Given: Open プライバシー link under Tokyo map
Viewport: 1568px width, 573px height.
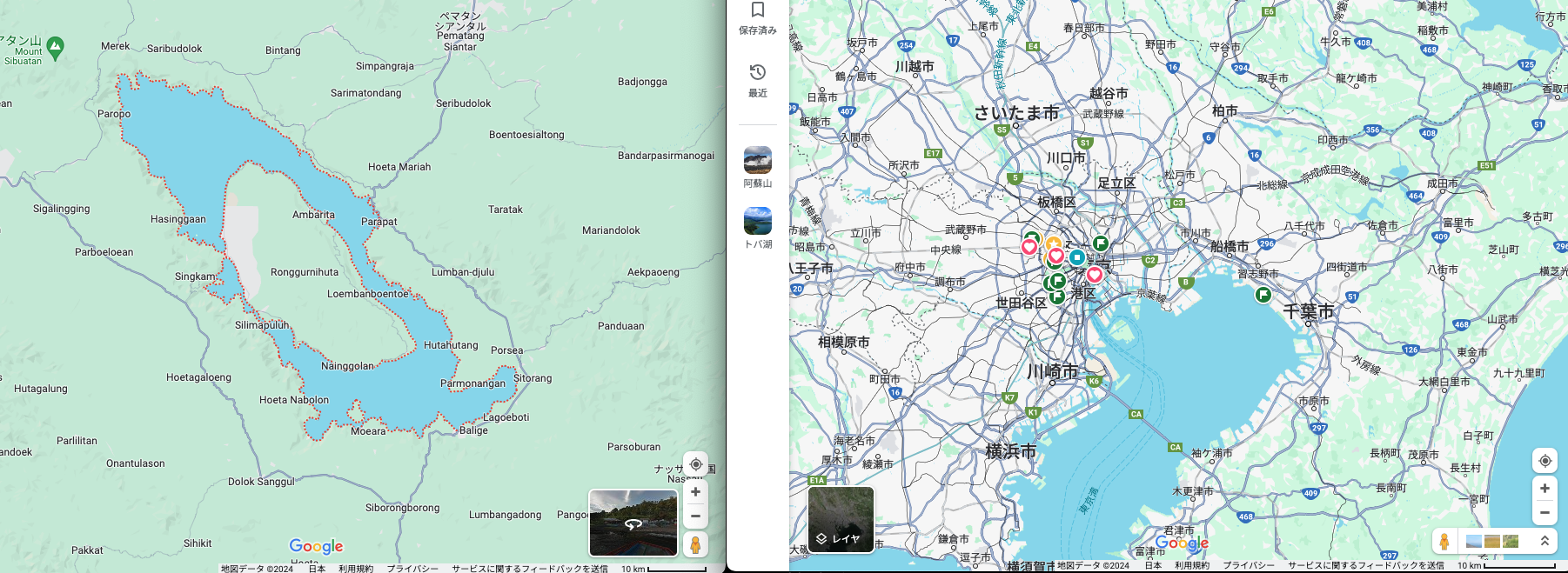Looking at the screenshot, I should pos(1248,565).
